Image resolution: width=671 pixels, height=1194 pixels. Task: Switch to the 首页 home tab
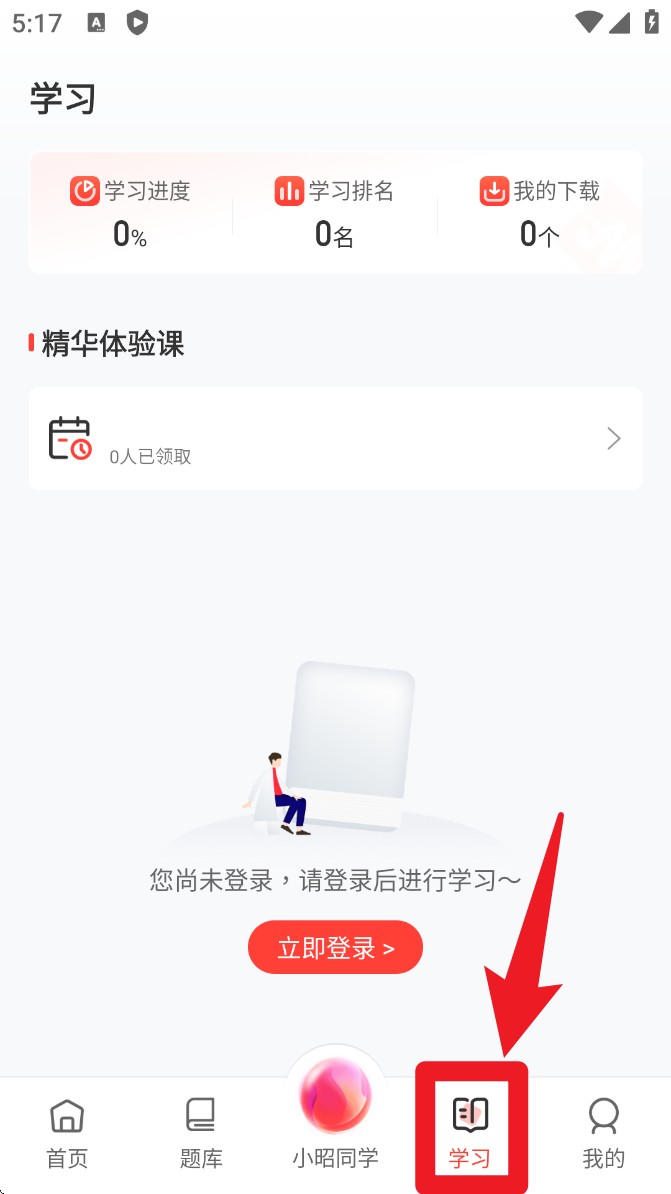click(67, 1134)
